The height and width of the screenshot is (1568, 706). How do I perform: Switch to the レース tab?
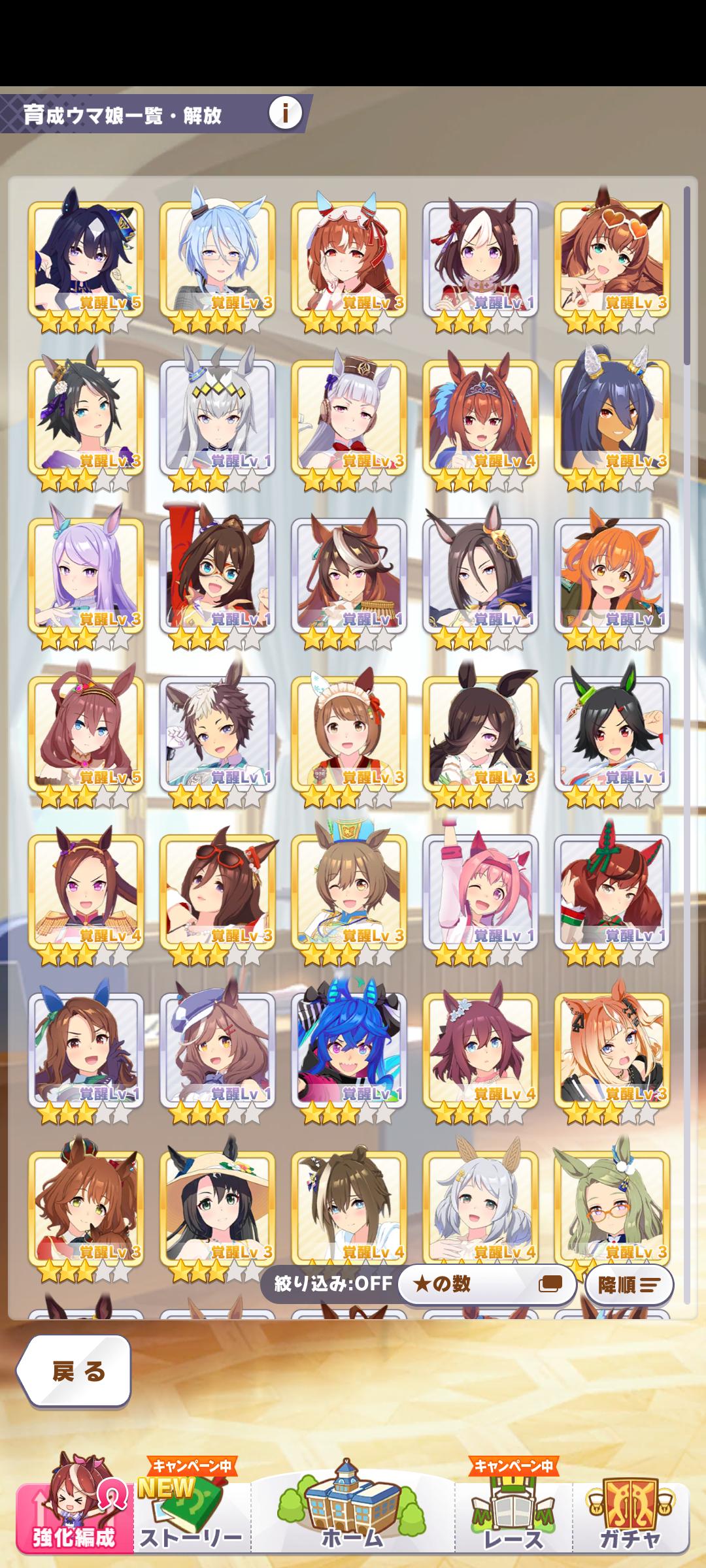[513, 1517]
